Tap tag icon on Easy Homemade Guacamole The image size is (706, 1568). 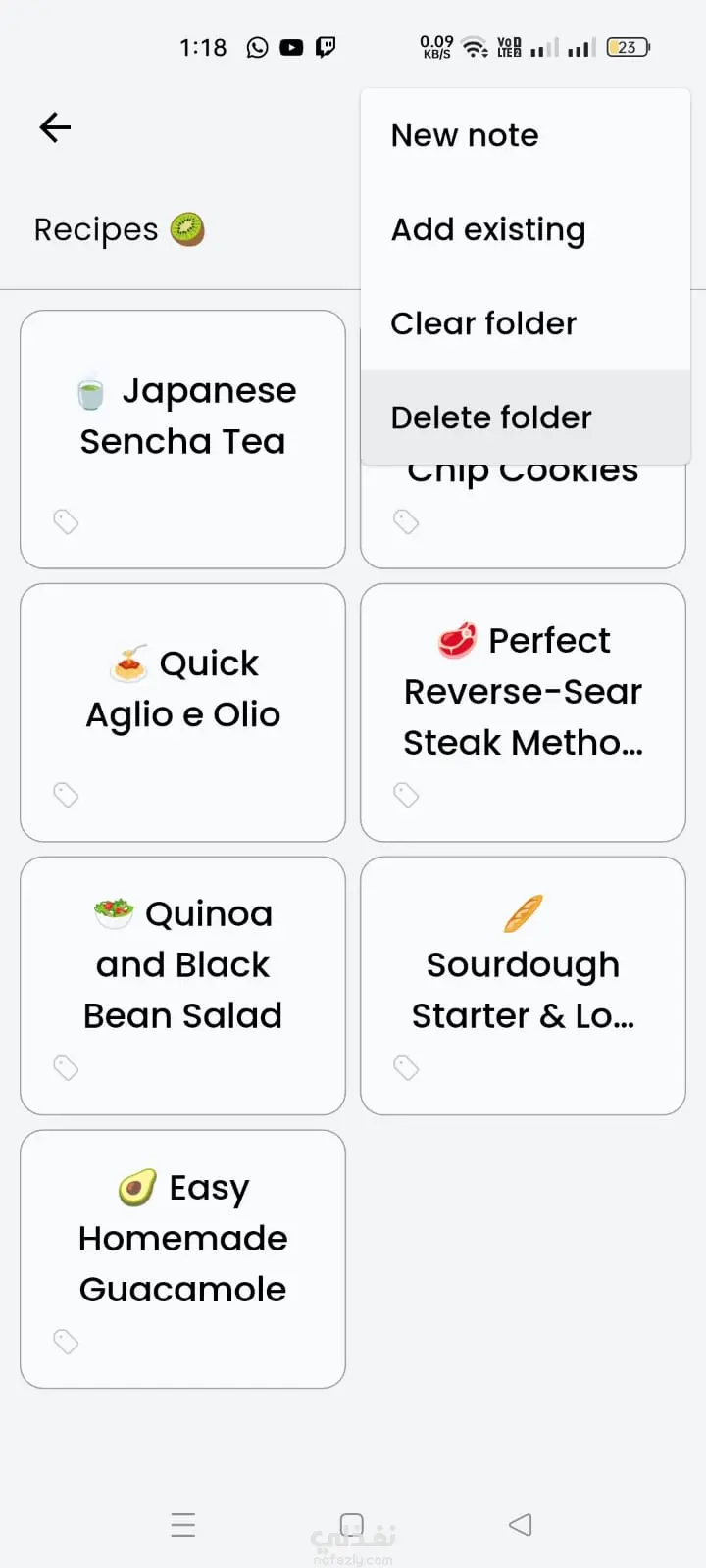(66, 1341)
